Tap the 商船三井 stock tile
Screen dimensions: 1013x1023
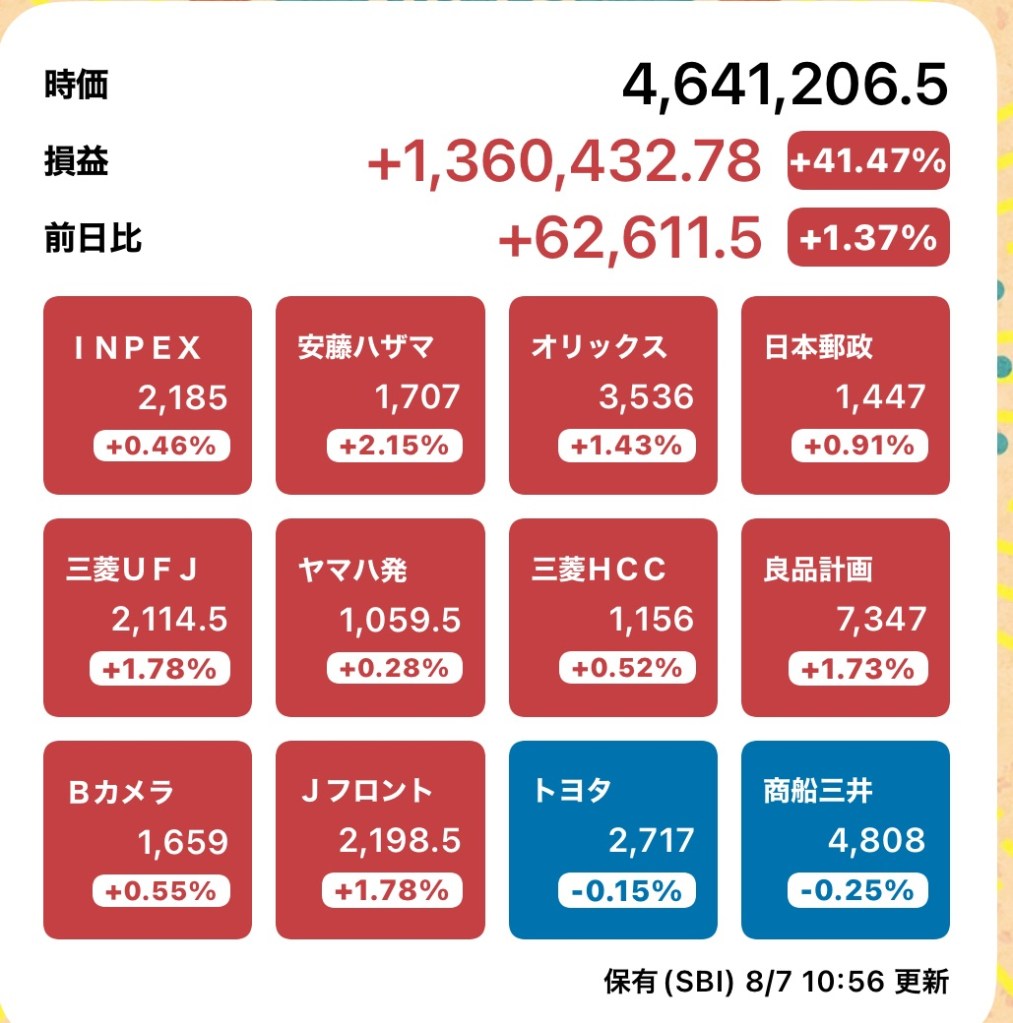point(845,839)
